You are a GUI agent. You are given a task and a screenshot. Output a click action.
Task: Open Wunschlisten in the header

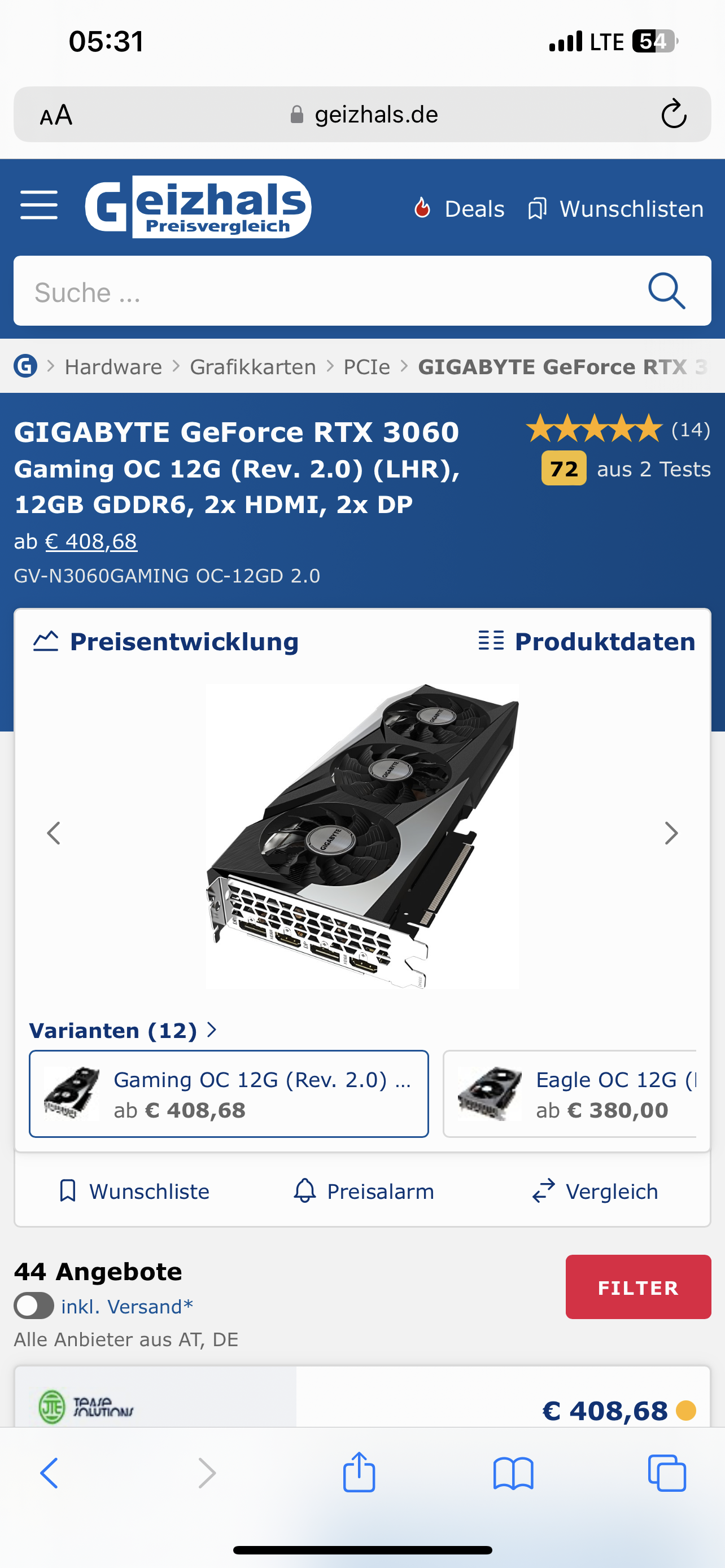(x=615, y=209)
